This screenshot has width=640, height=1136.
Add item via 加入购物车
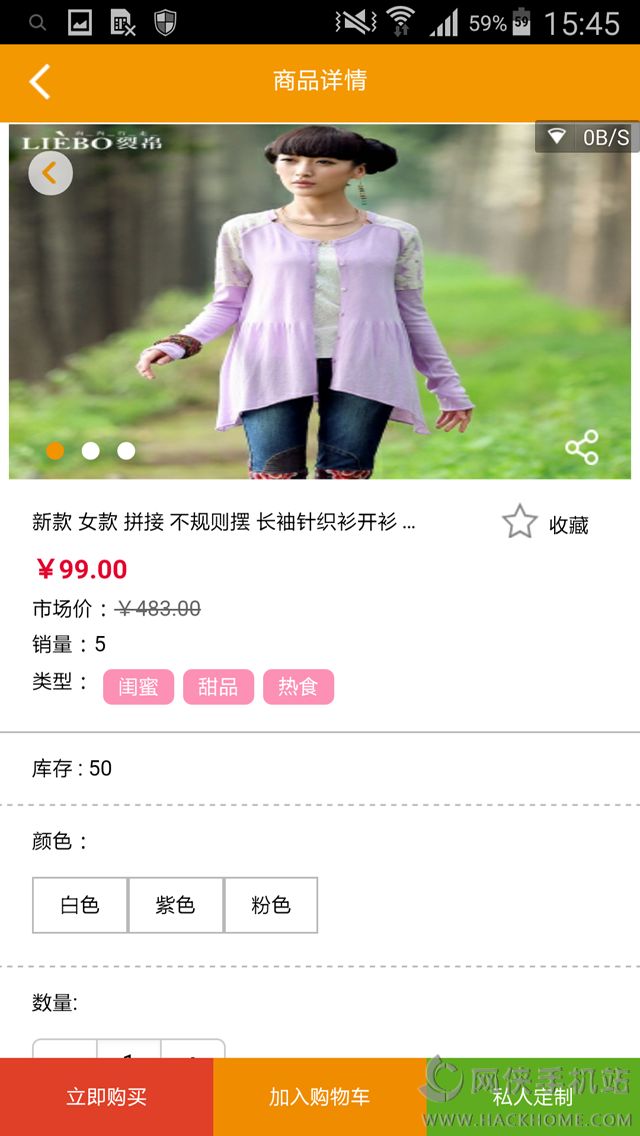[x=319, y=1097]
